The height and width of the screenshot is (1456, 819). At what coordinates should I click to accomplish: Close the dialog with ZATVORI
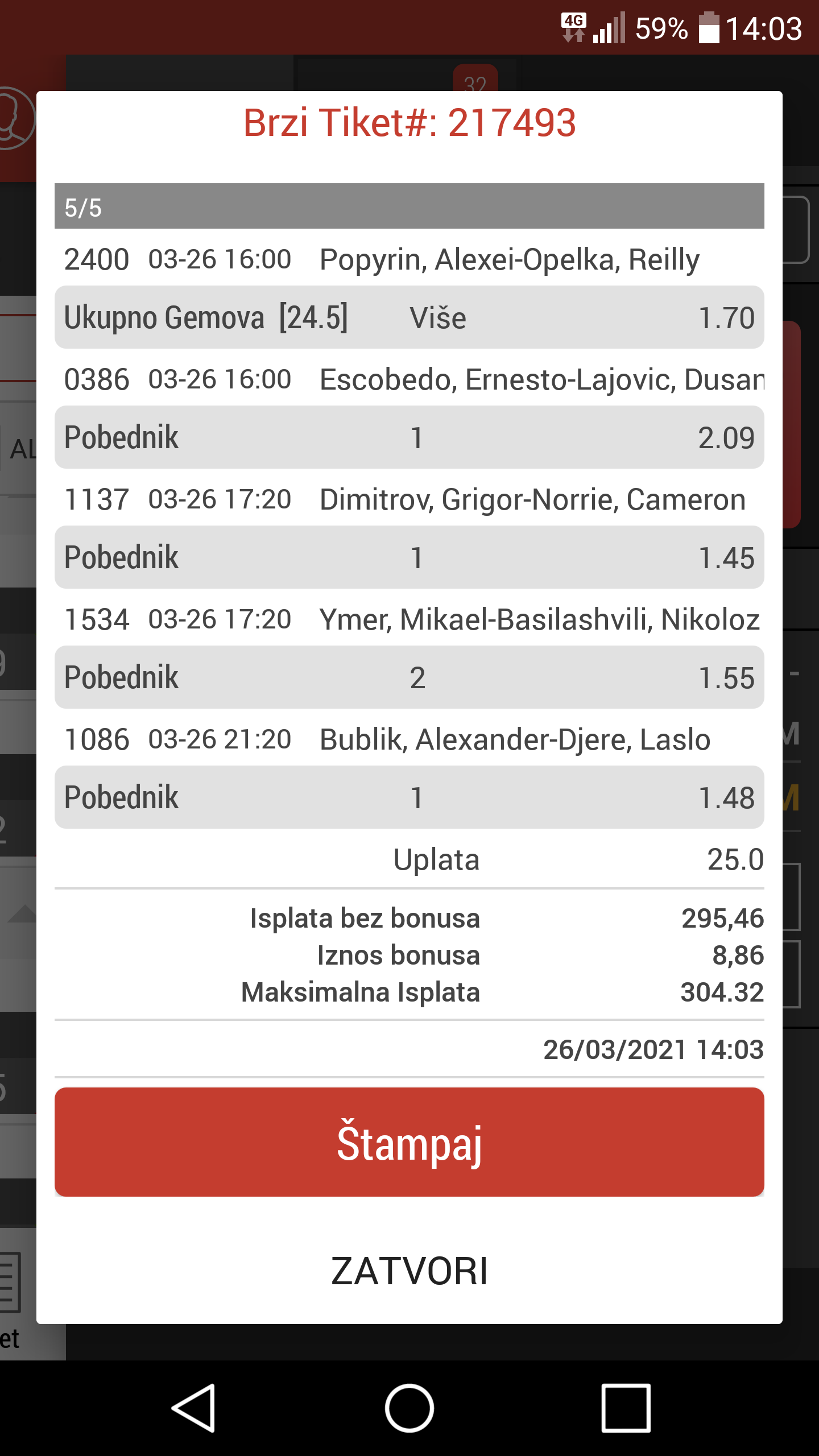click(x=409, y=1271)
